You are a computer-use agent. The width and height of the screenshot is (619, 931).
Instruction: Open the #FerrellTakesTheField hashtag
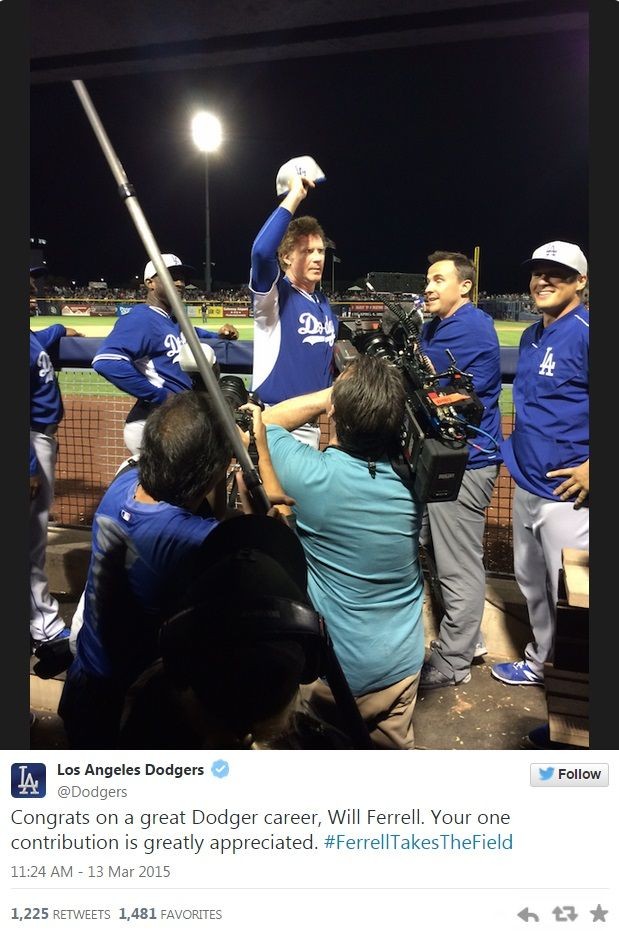click(x=418, y=842)
